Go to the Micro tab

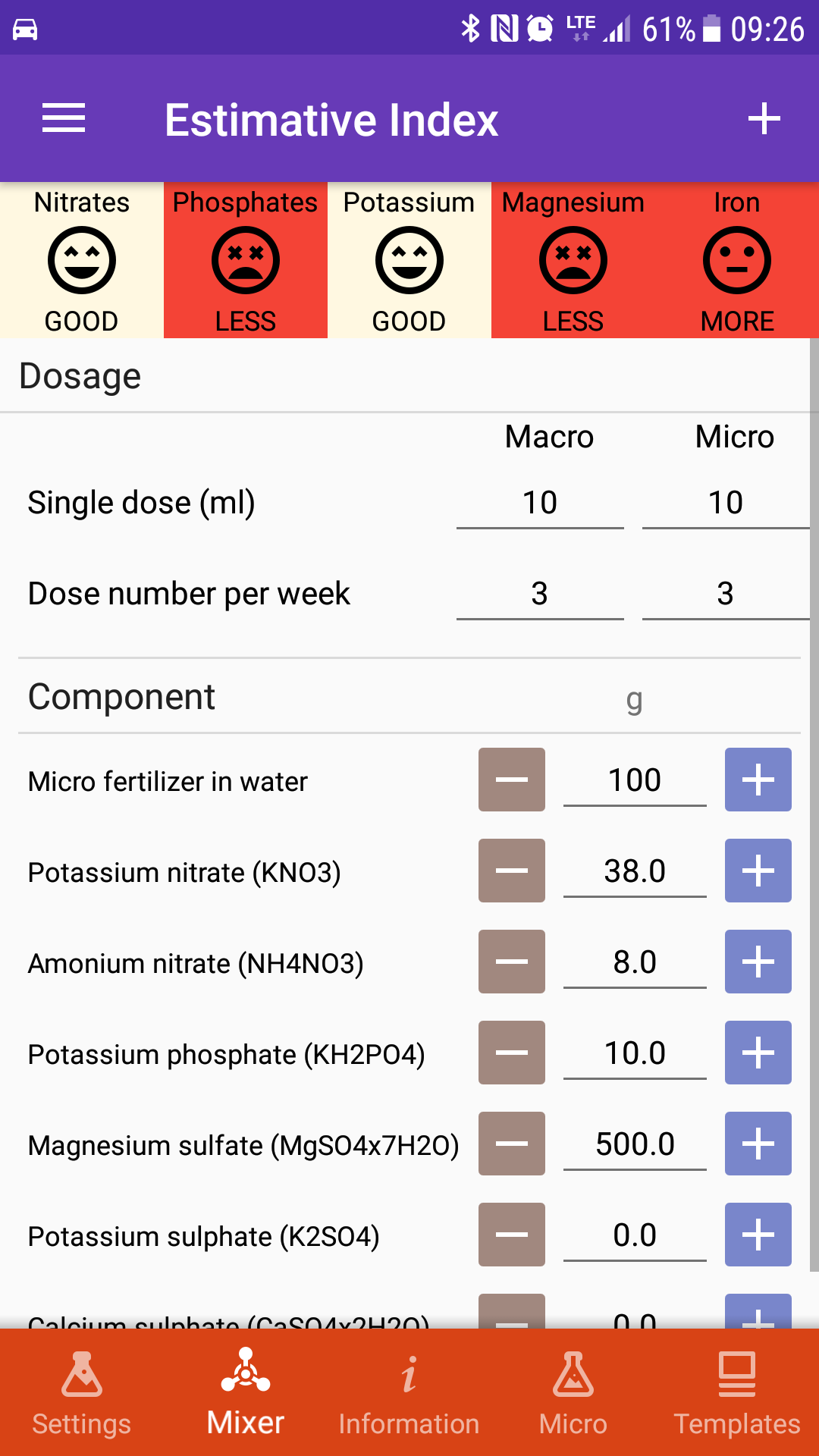(573, 1394)
